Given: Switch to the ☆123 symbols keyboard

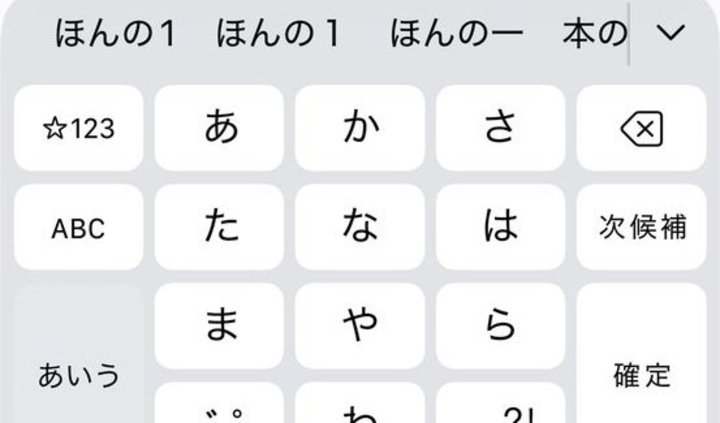Looking at the screenshot, I should tap(78, 128).
